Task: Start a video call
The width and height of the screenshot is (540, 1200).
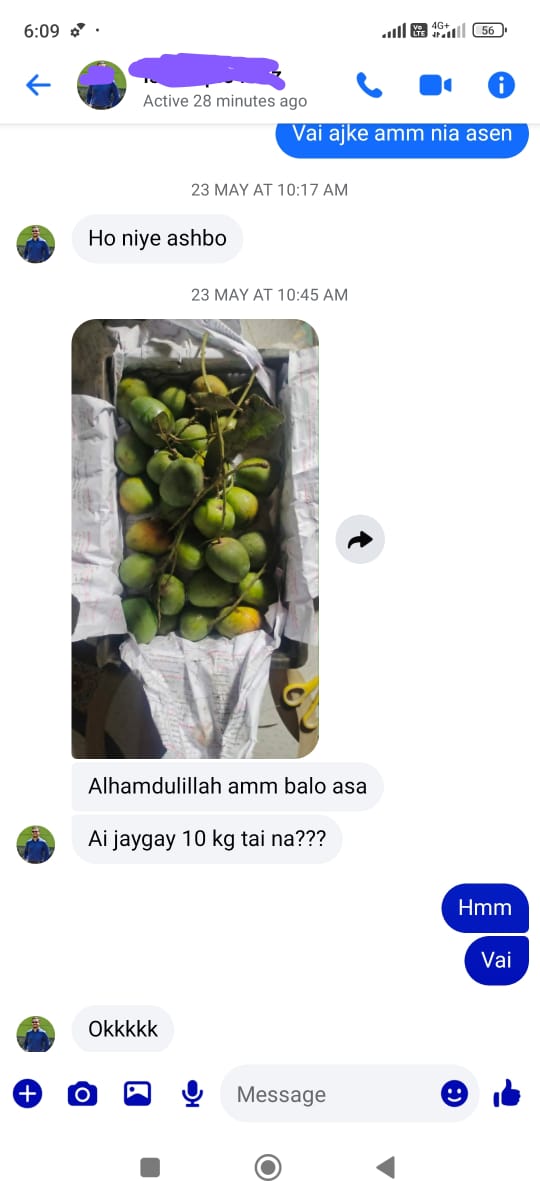Action: (435, 85)
